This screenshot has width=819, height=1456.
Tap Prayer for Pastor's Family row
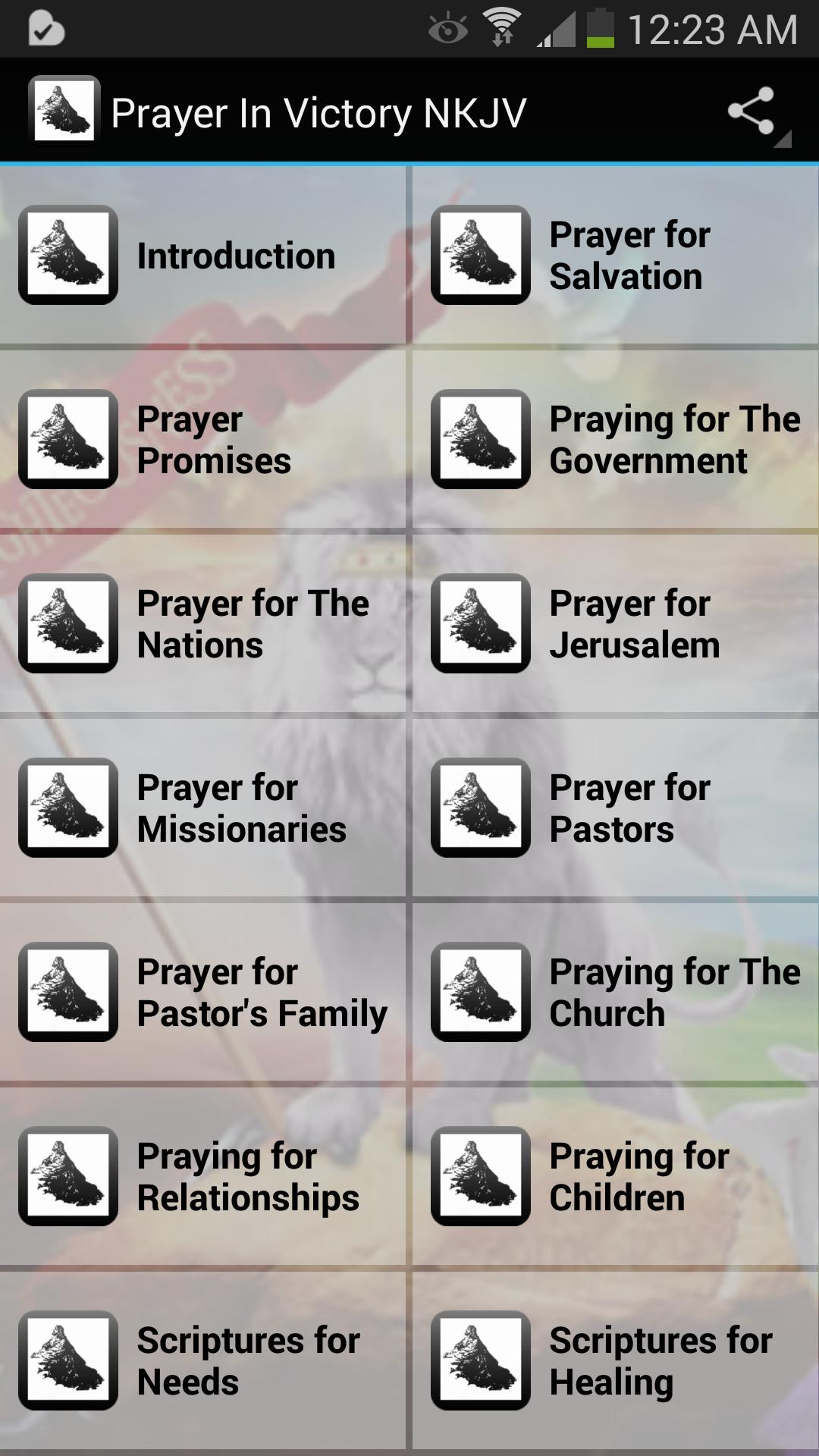[205, 993]
